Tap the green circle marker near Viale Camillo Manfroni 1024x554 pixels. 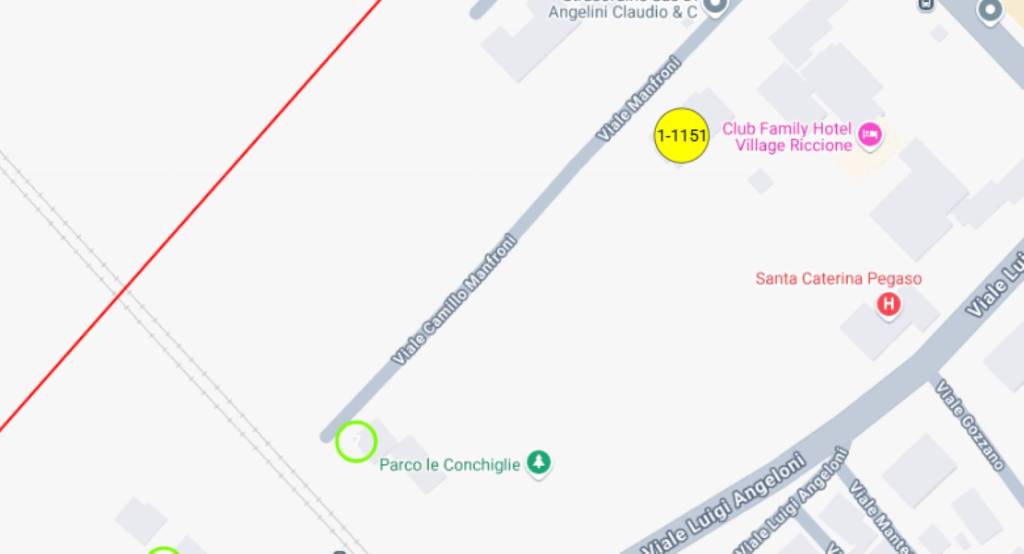coord(356,441)
